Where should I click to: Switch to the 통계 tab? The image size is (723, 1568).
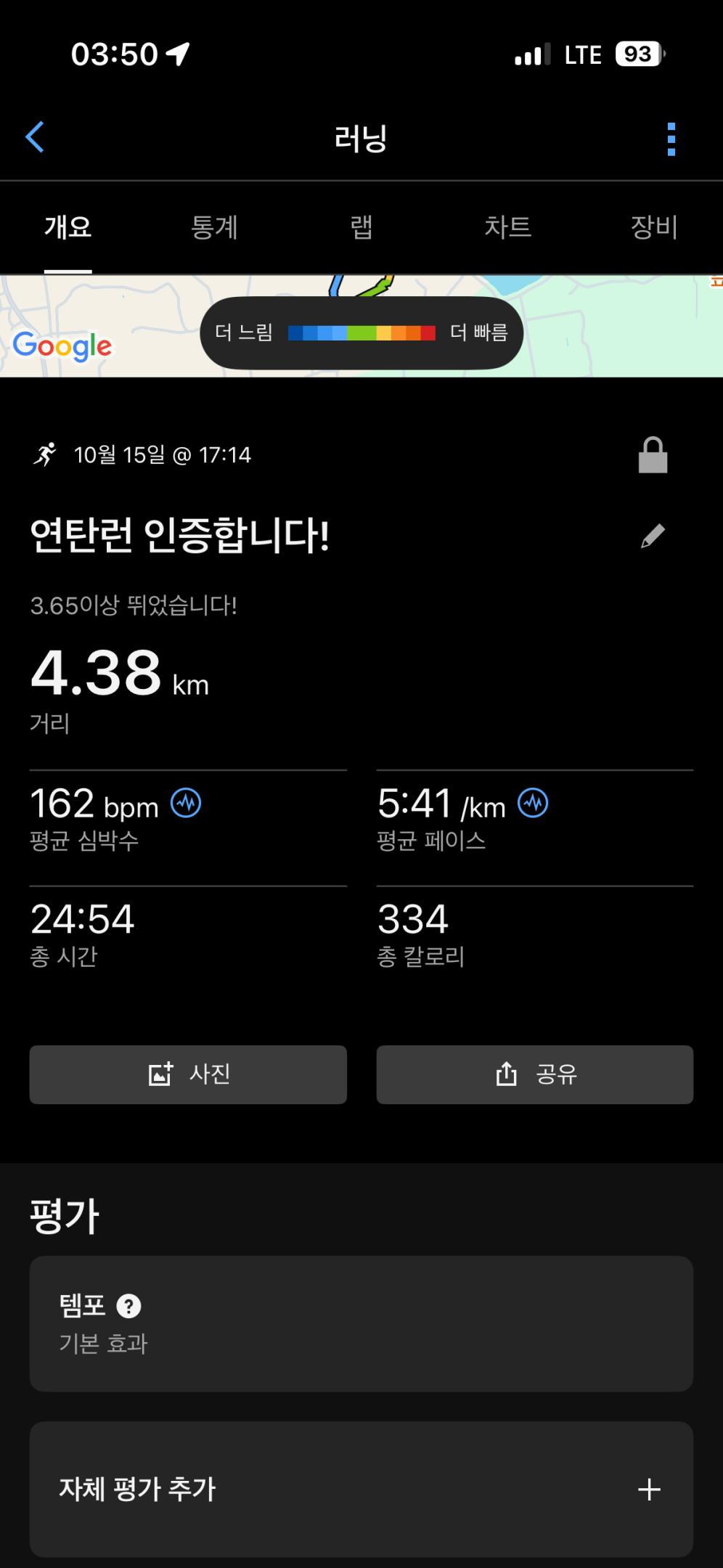point(214,227)
